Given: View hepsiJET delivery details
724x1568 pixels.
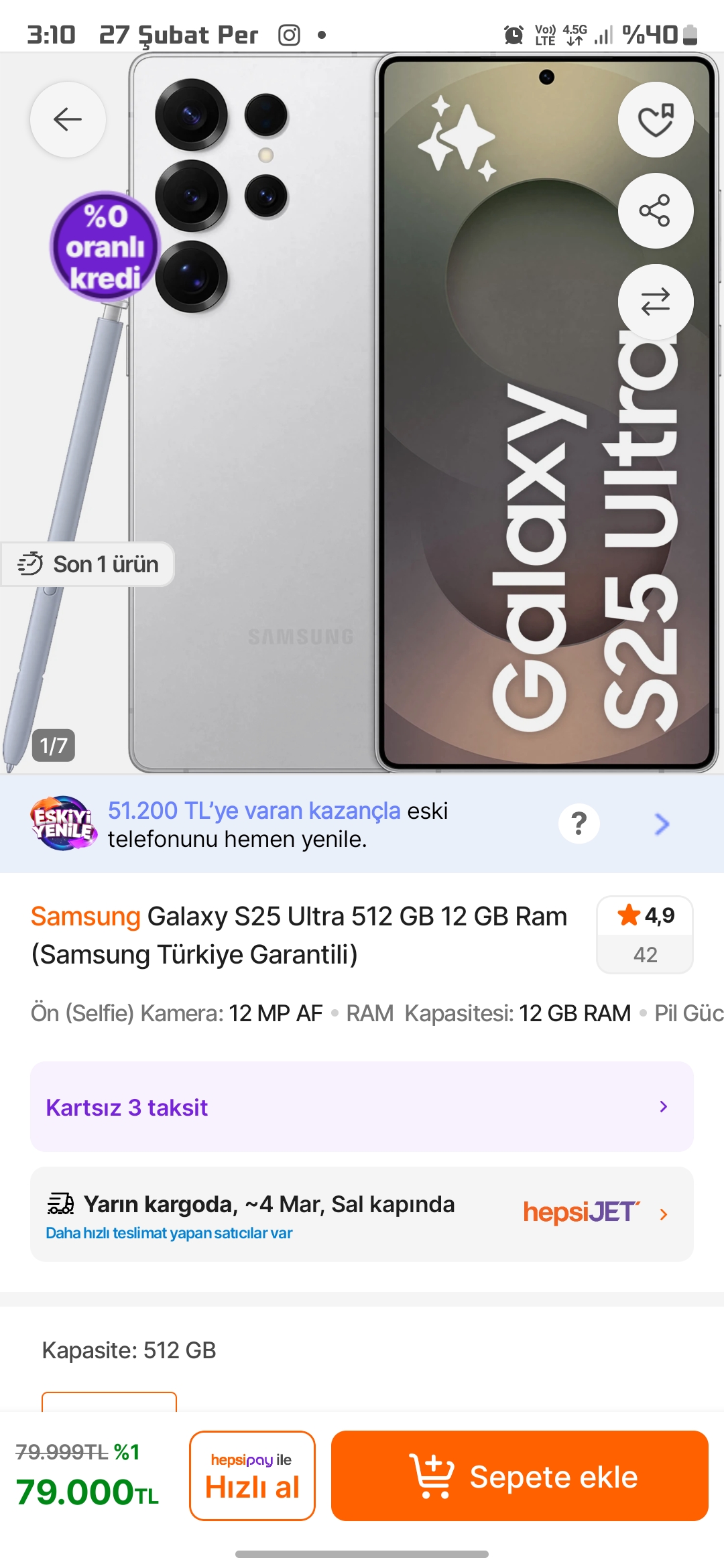Looking at the screenshot, I should coord(362,1214).
